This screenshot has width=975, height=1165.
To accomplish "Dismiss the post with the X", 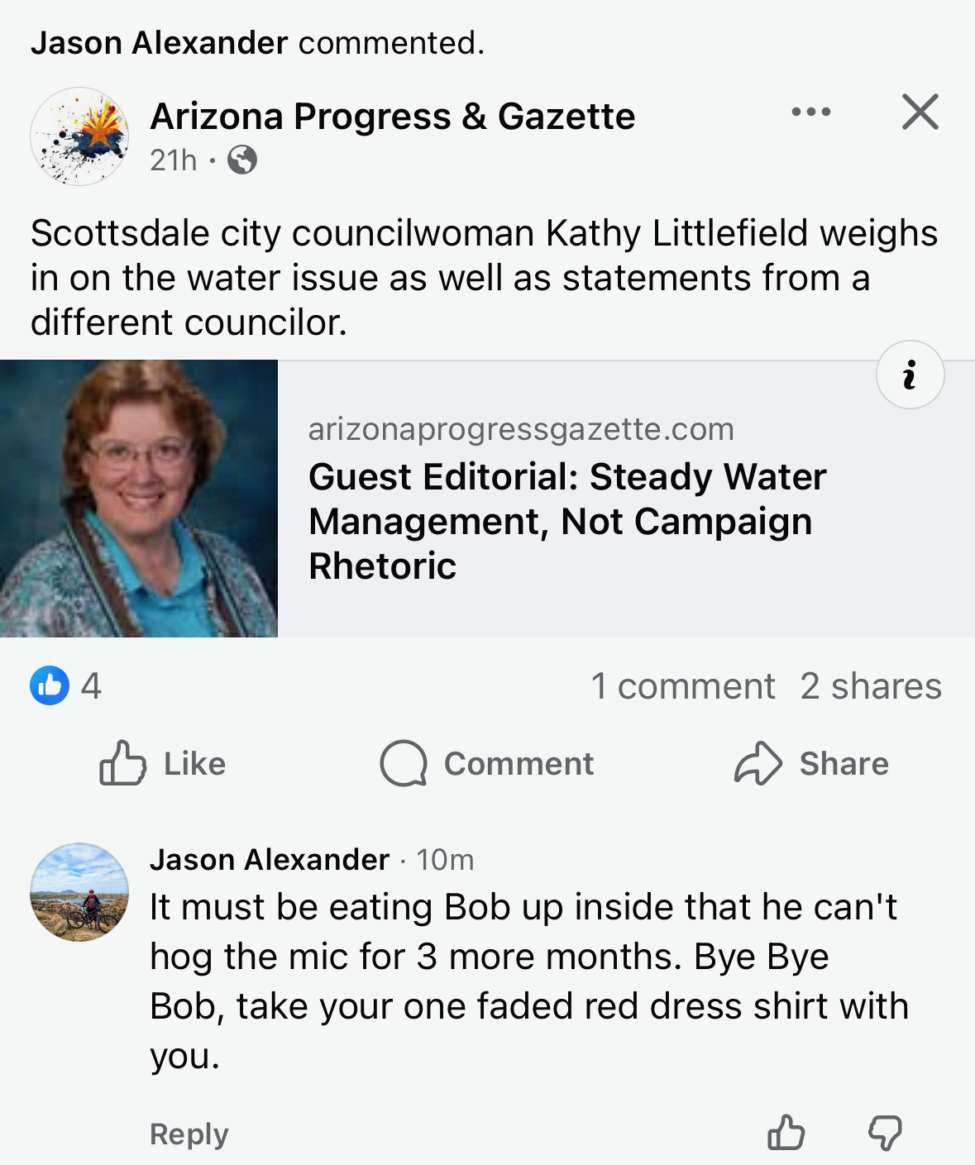I will pyautogui.click(x=920, y=112).
